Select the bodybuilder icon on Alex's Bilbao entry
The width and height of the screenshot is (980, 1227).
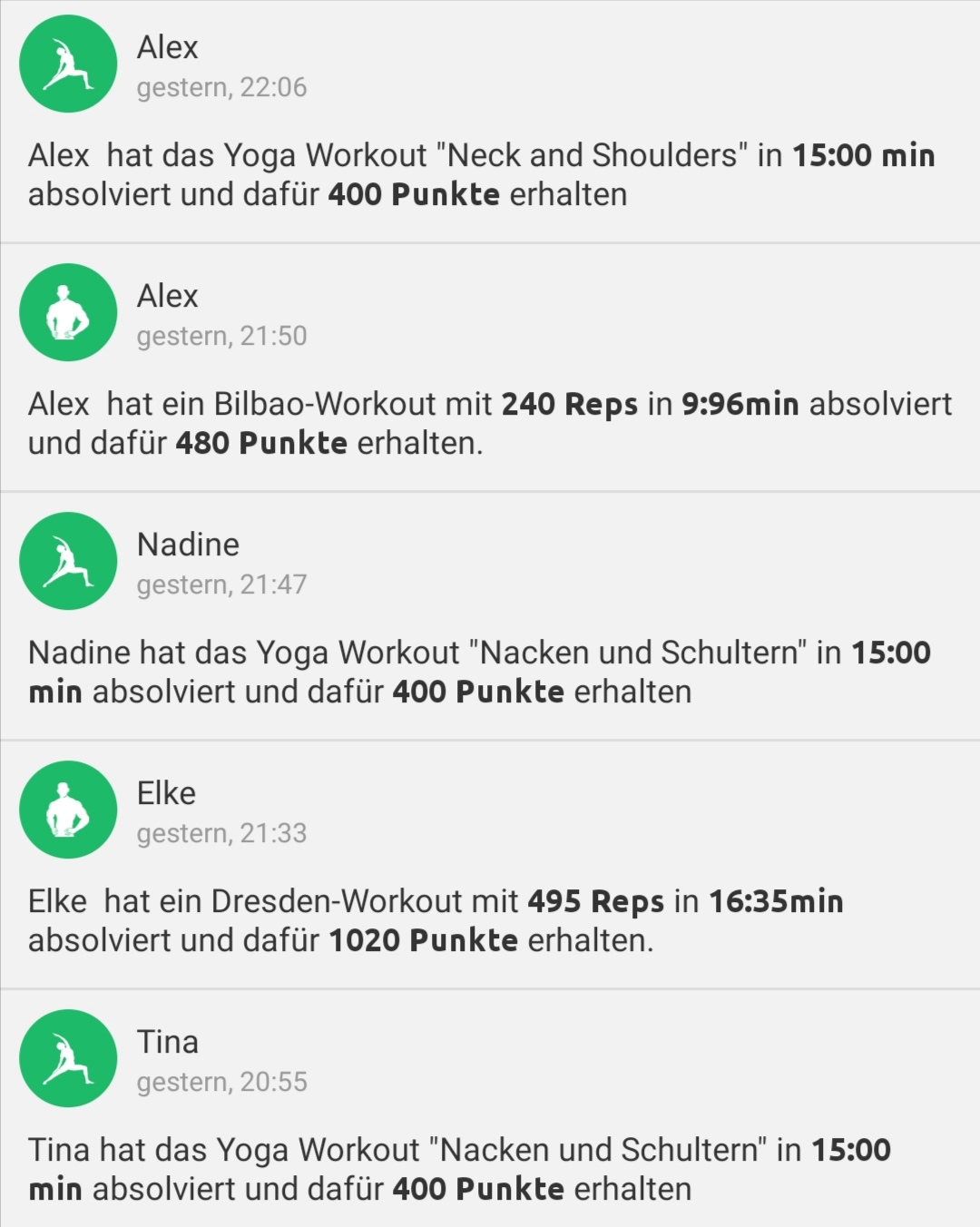pyautogui.click(x=68, y=312)
